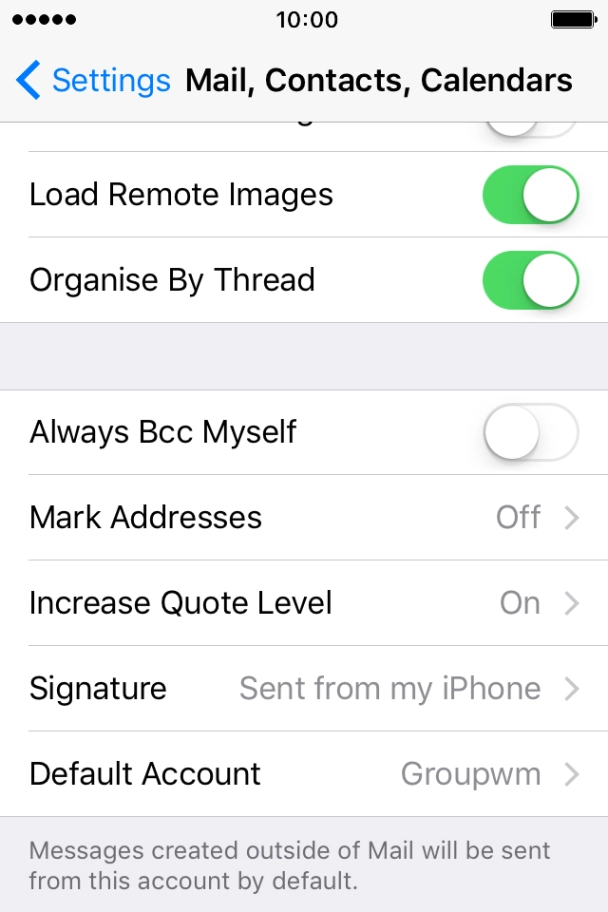
Task: Edit the email Signature
Action: (x=304, y=689)
